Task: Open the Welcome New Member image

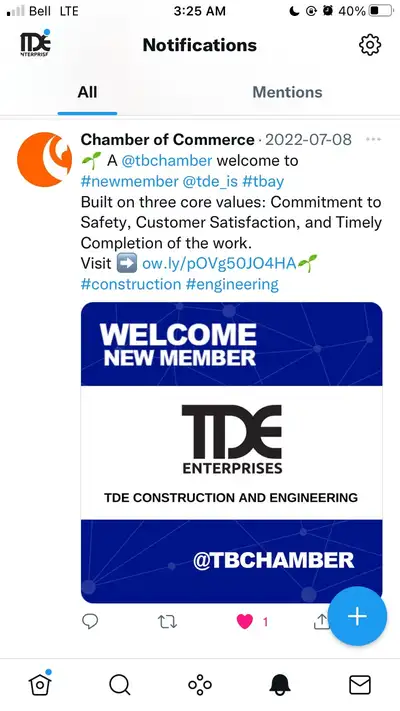Action: tap(231, 453)
